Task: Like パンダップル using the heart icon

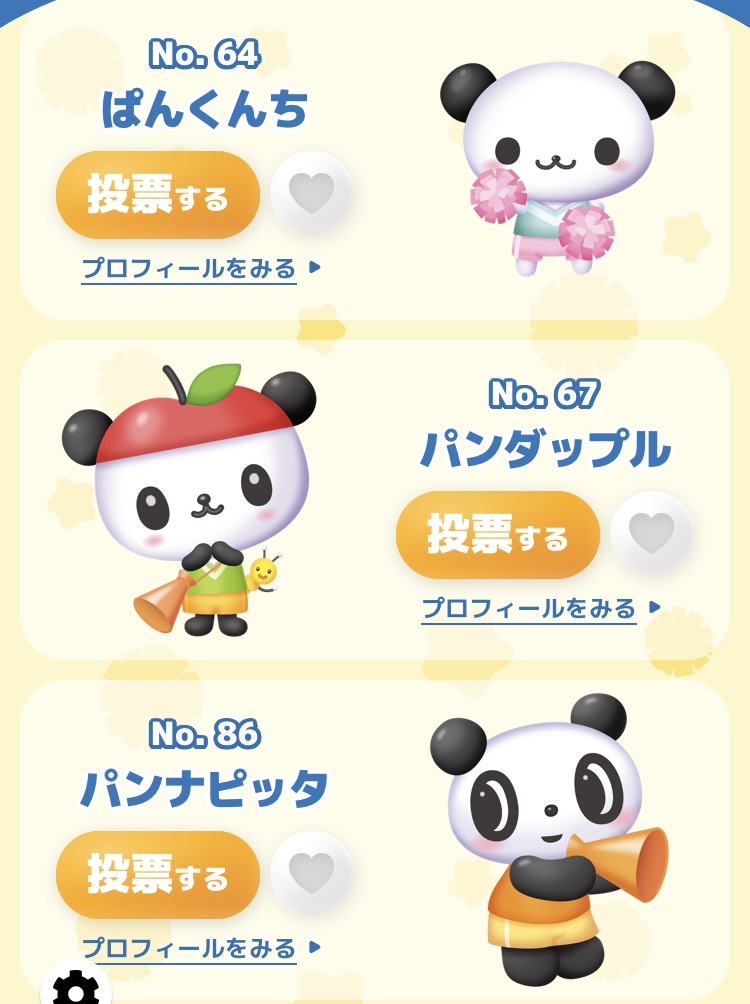Action: [651, 533]
